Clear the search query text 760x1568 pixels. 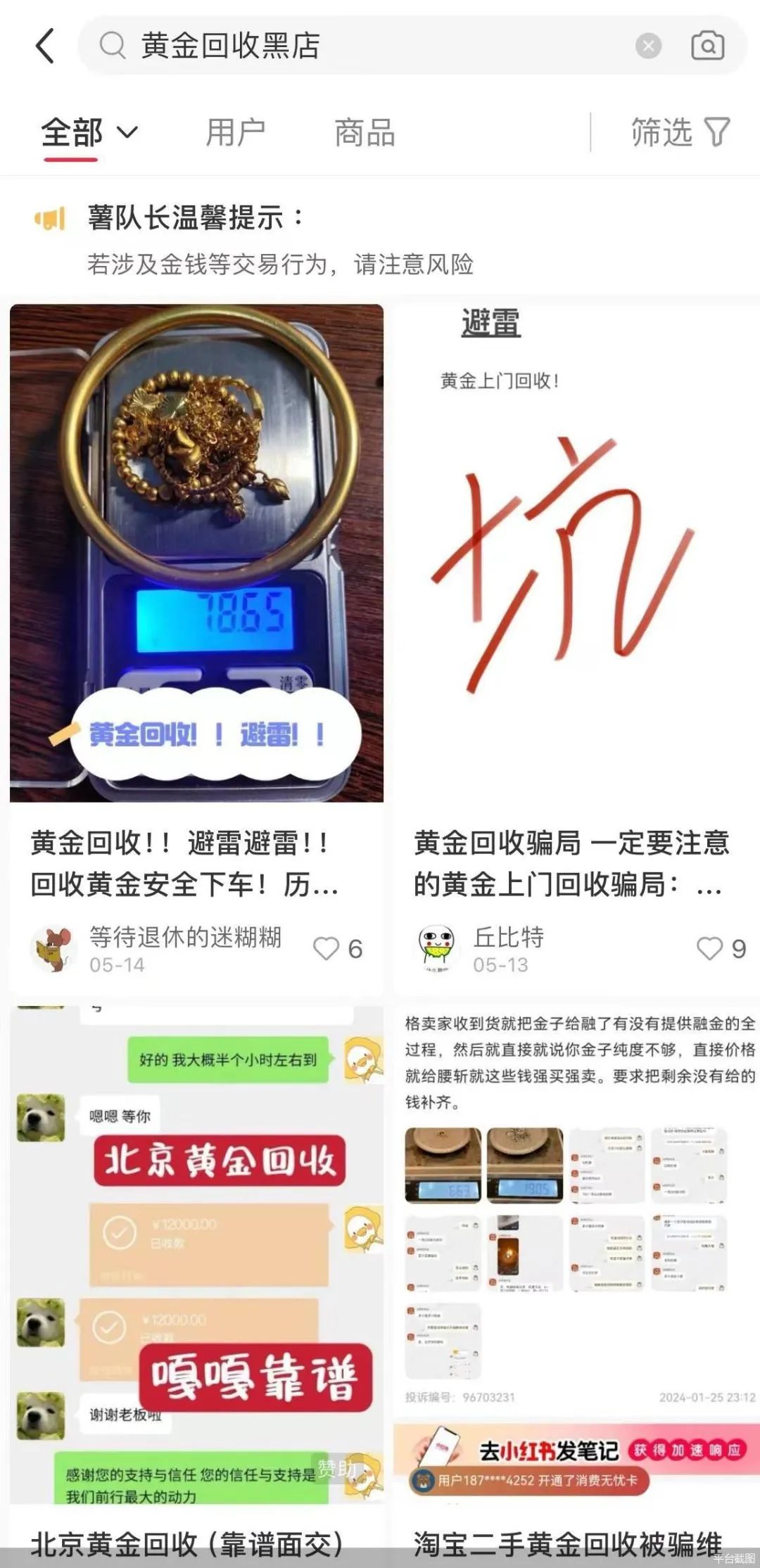pyautogui.click(x=648, y=46)
